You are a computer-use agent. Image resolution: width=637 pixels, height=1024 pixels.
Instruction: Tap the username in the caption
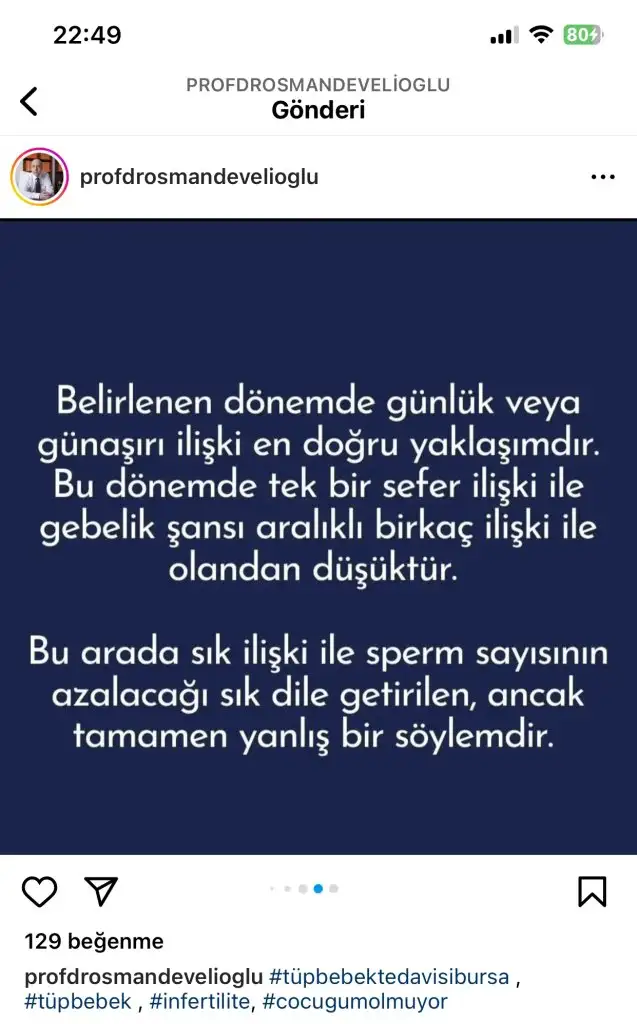[x=144, y=976]
